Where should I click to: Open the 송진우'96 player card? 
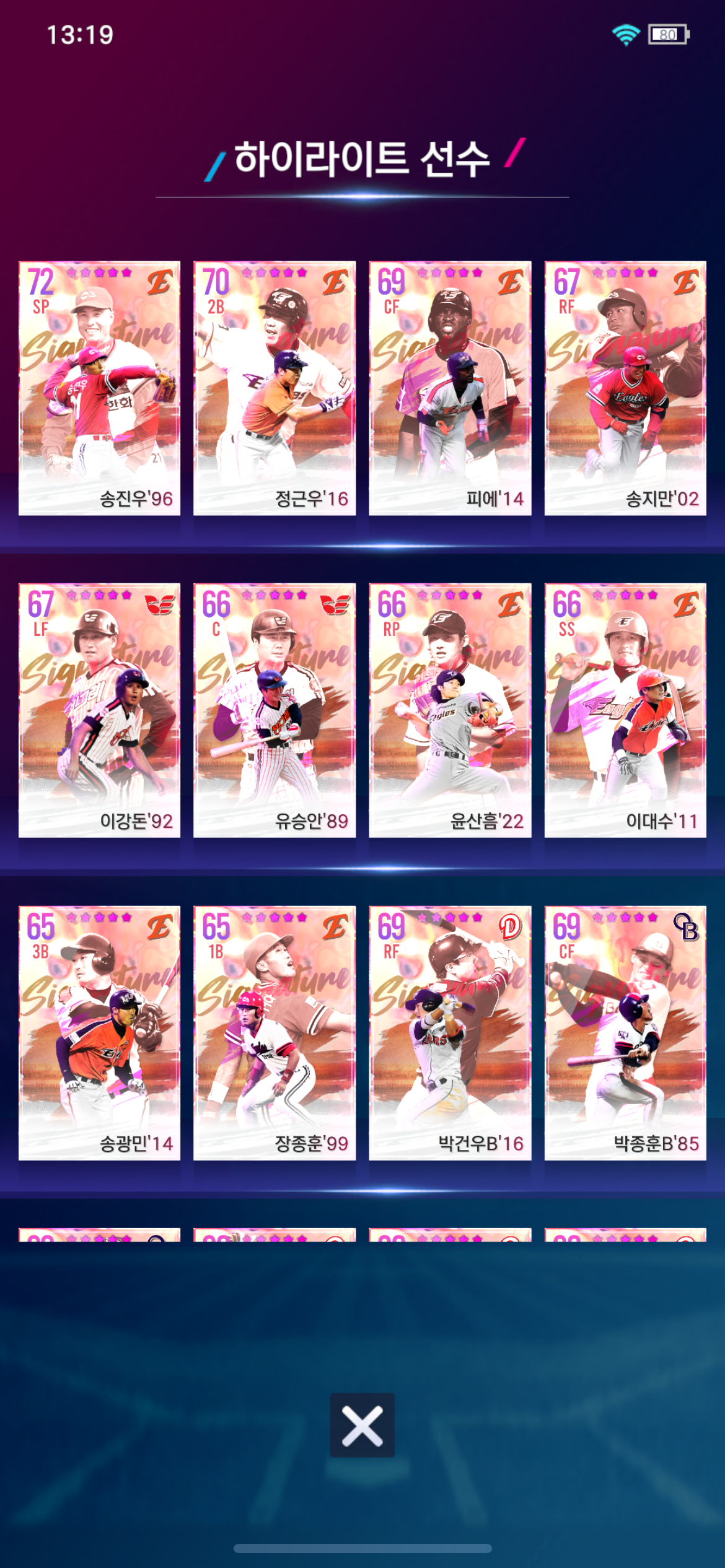(x=99, y=388)
